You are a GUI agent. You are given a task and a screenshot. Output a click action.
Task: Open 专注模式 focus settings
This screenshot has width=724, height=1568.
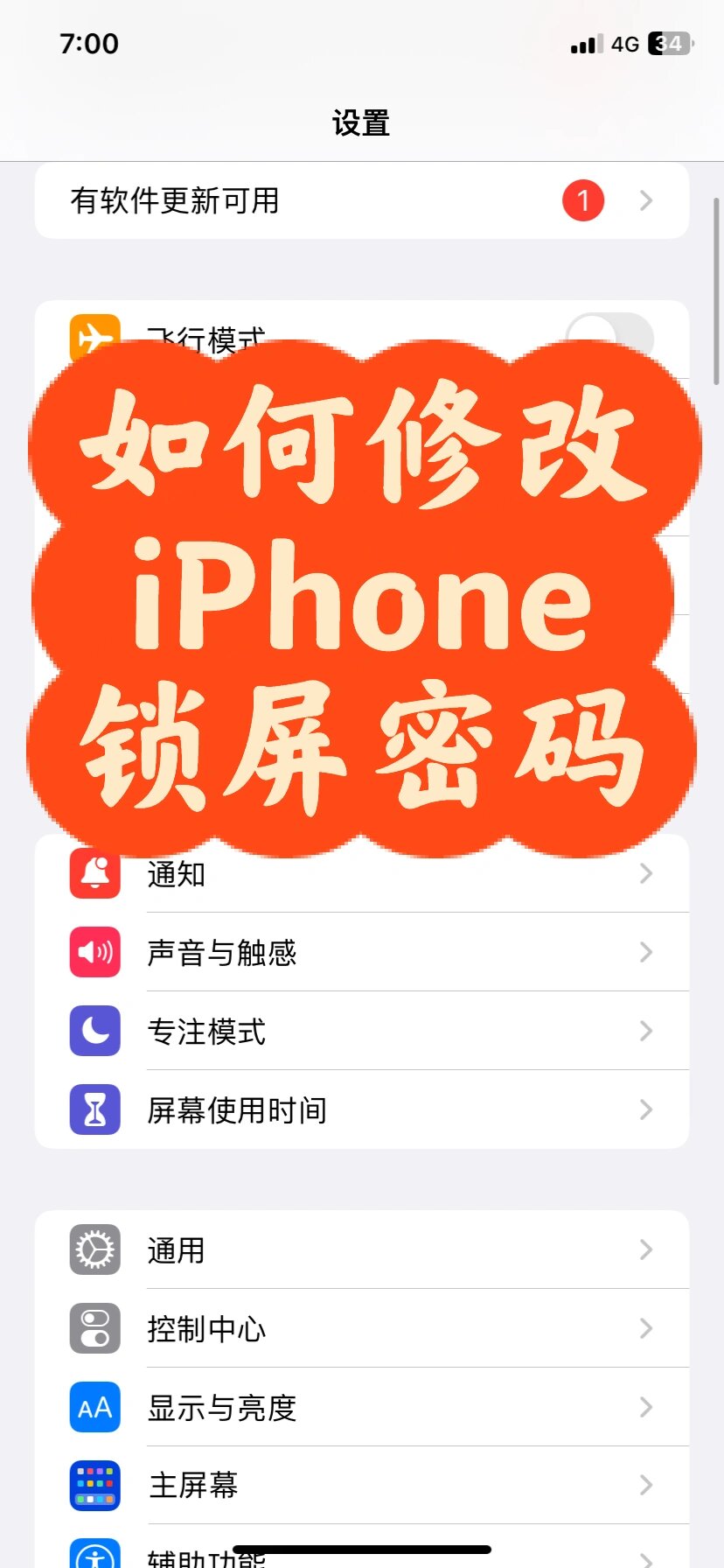coord(361,1031)
